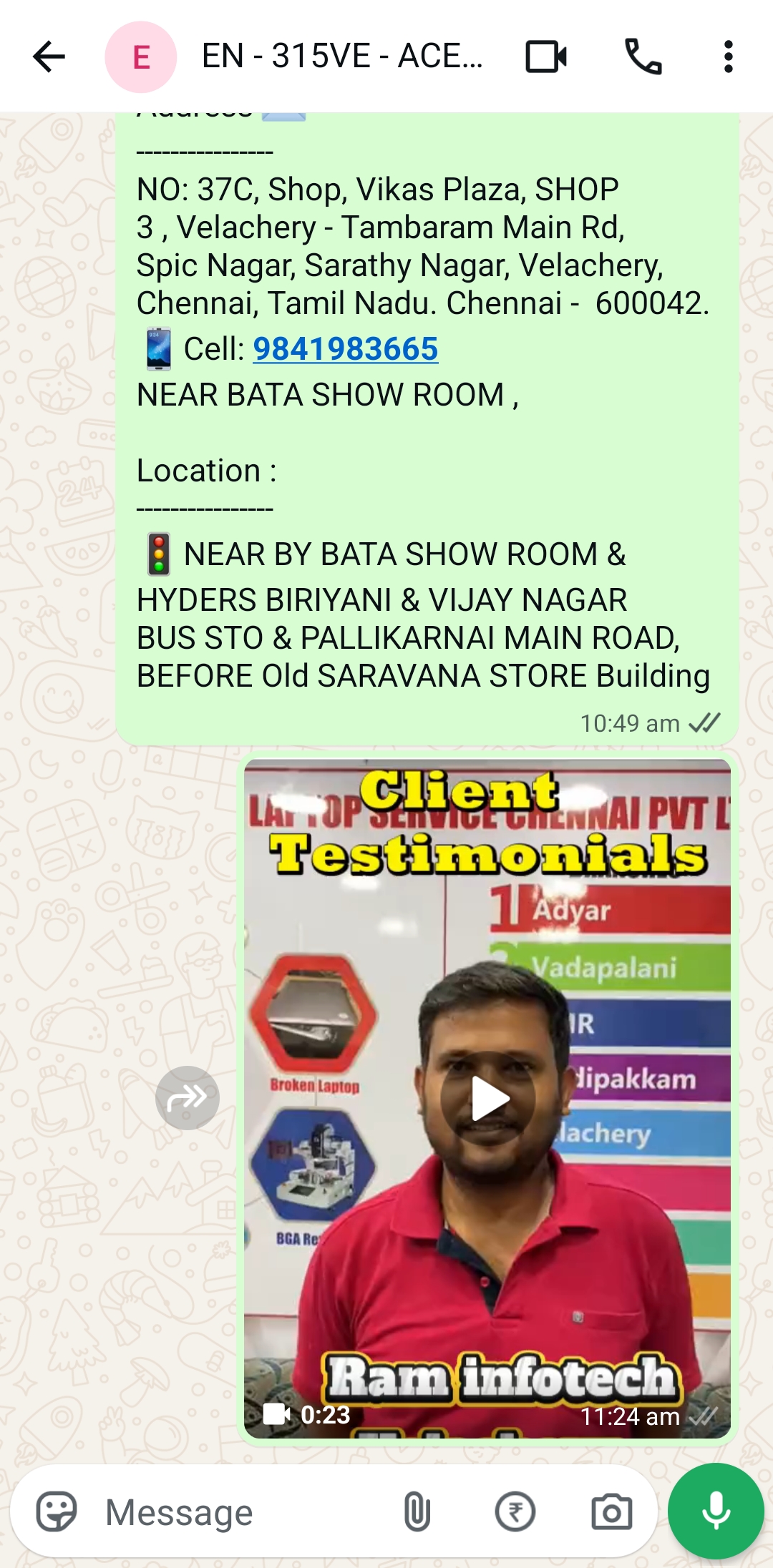
Task: Open the EN - 315VE - ACE contact info
Action: 341,57
